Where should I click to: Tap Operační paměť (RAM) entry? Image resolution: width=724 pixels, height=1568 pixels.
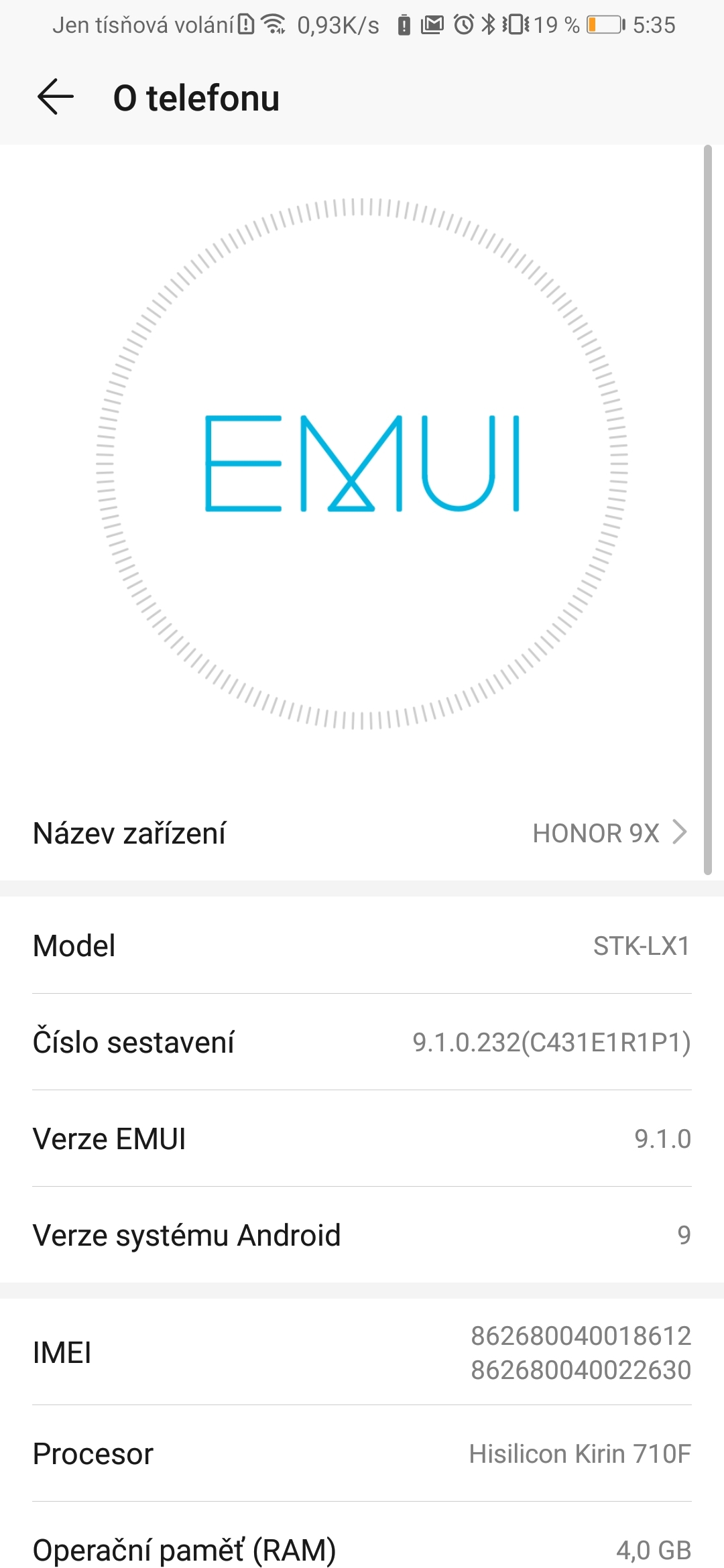362,1548
